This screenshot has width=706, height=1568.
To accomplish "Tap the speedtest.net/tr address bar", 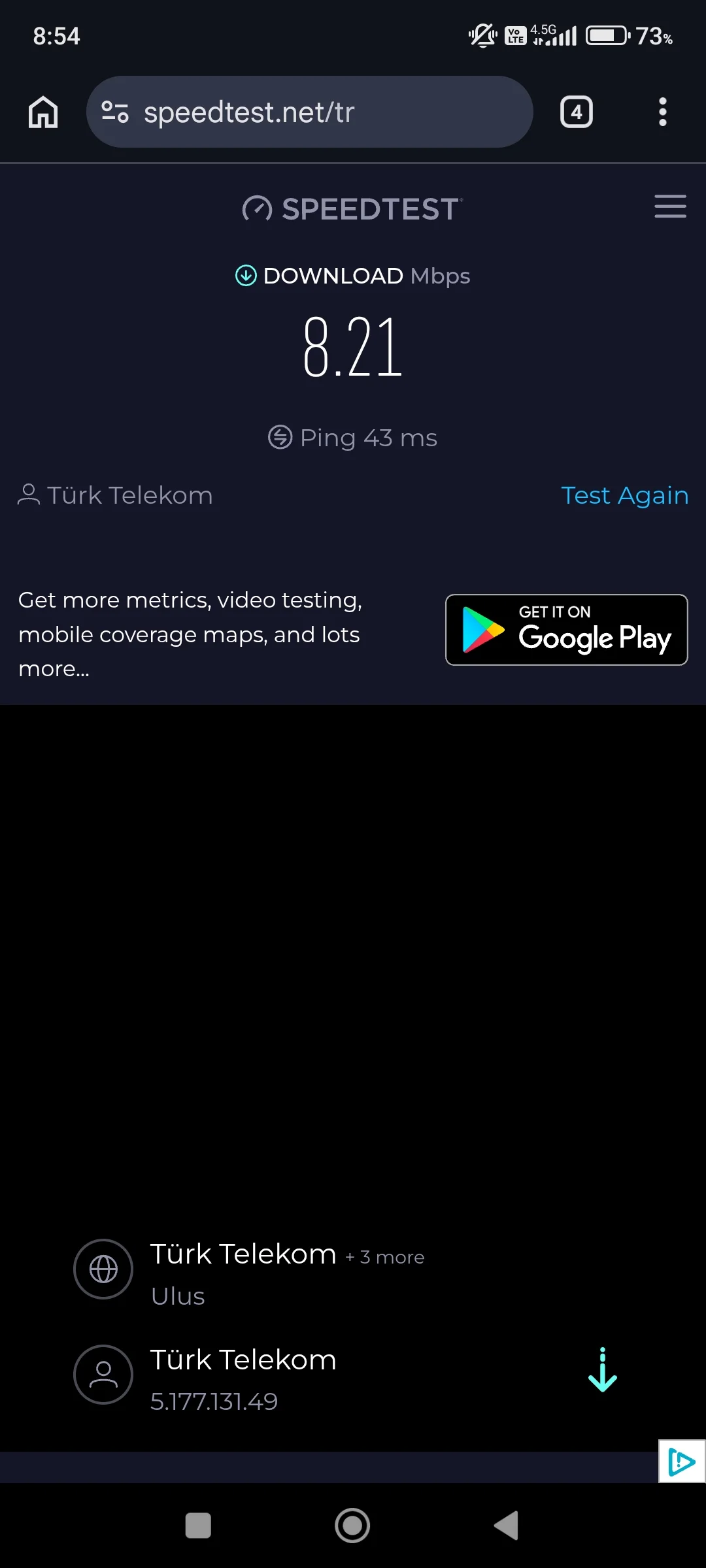I will coord(310,112).
